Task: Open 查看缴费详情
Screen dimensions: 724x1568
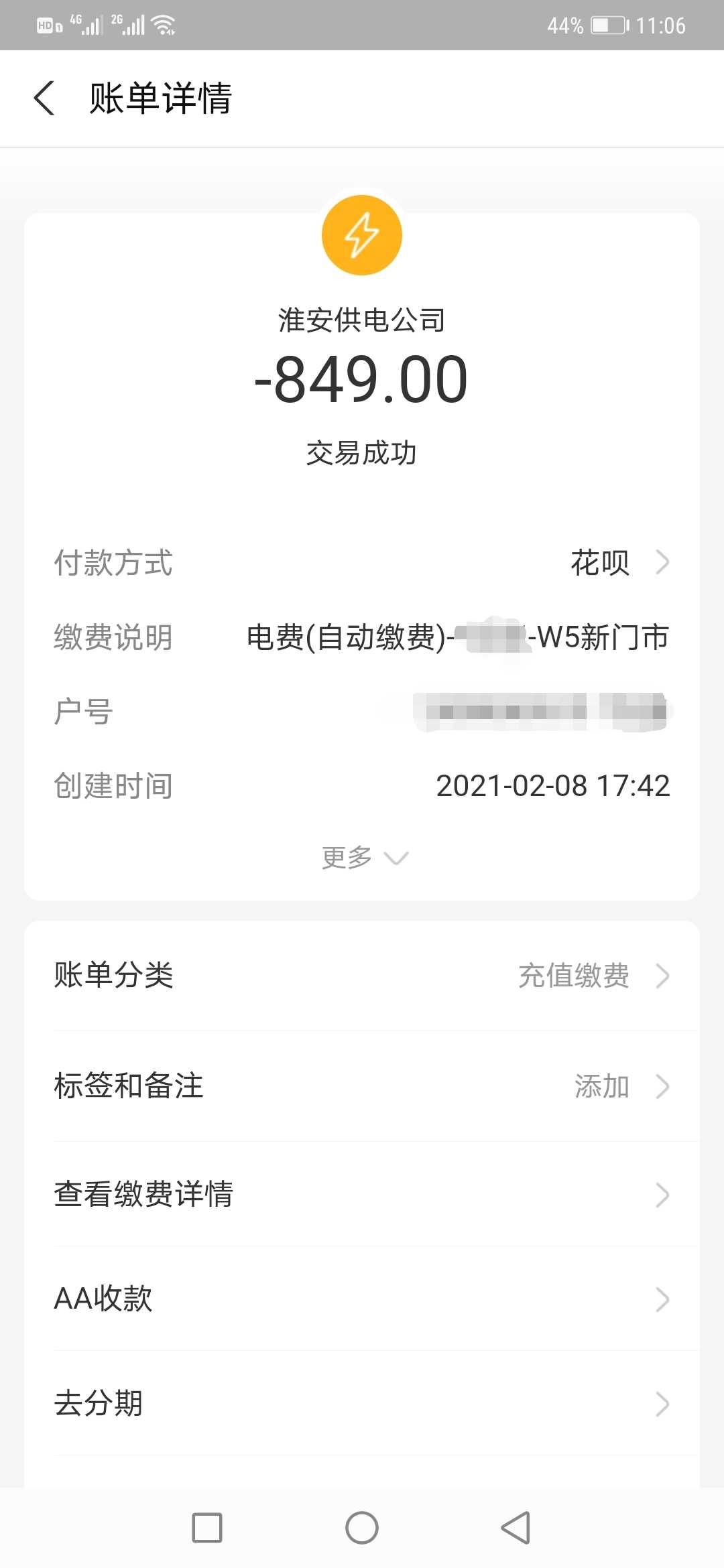Action: click(362, 1194)
